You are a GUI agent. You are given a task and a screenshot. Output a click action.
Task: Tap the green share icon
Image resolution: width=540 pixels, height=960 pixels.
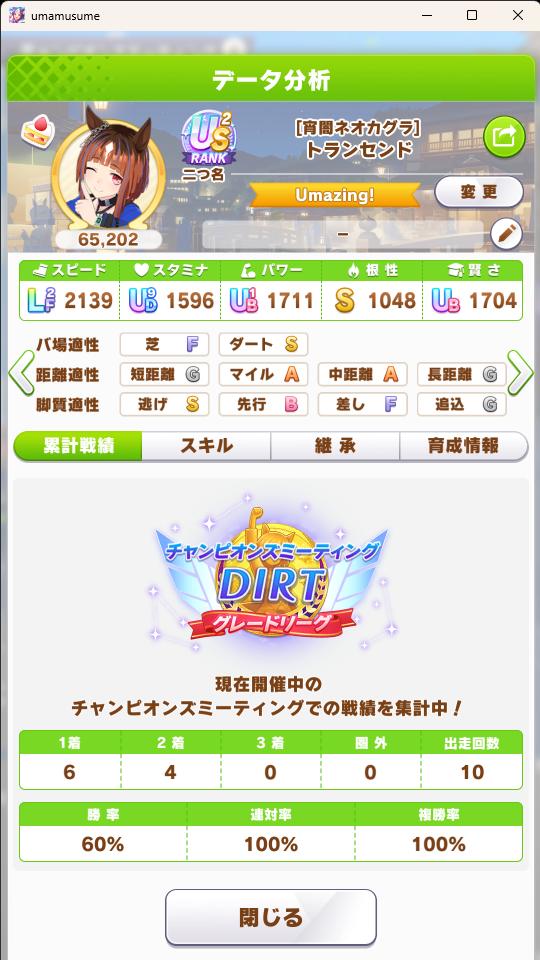coord(504,137)
